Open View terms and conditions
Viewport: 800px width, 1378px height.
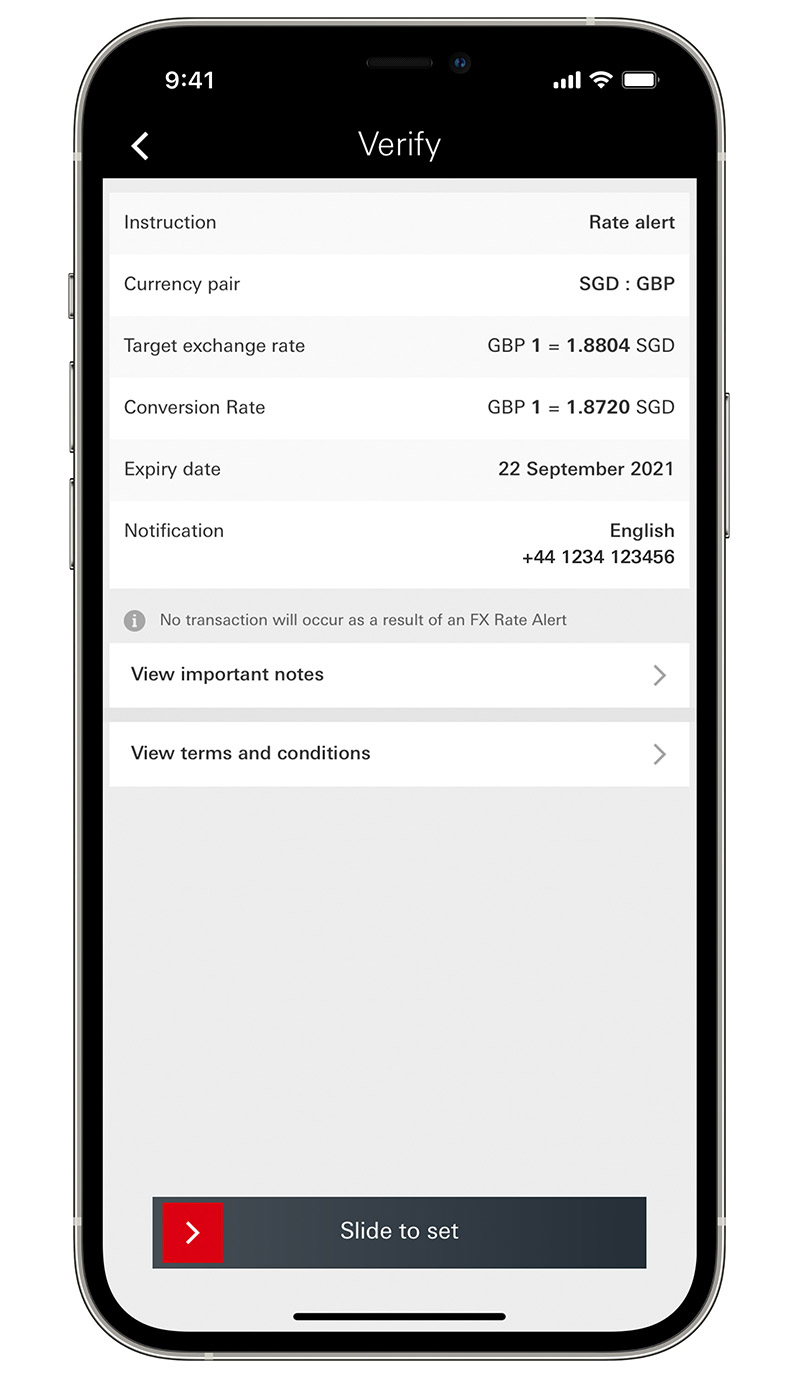click(399, 754)
